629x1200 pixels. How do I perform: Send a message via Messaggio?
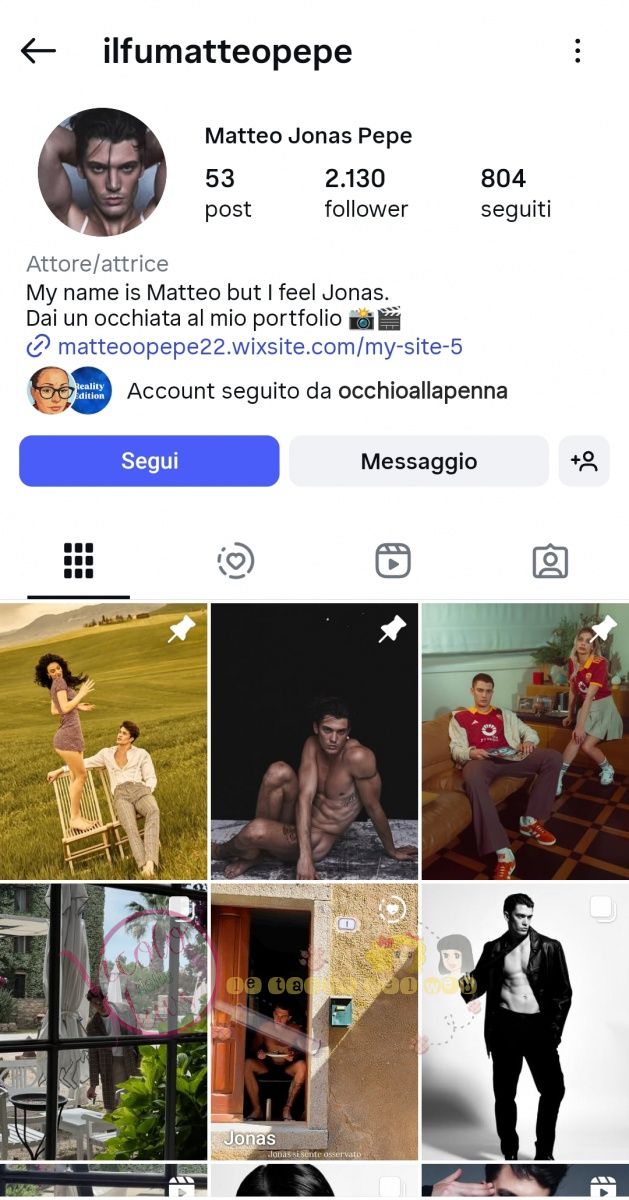click(418, 462)
